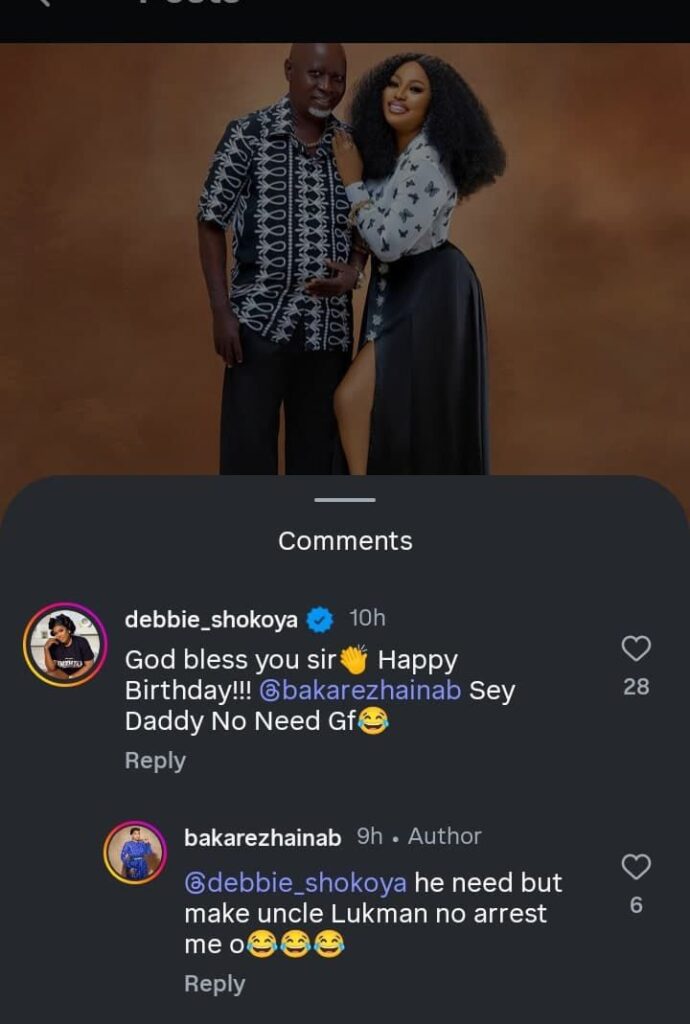Like bakarezhainab's reply about uncle Lukman

click(636, 867)
